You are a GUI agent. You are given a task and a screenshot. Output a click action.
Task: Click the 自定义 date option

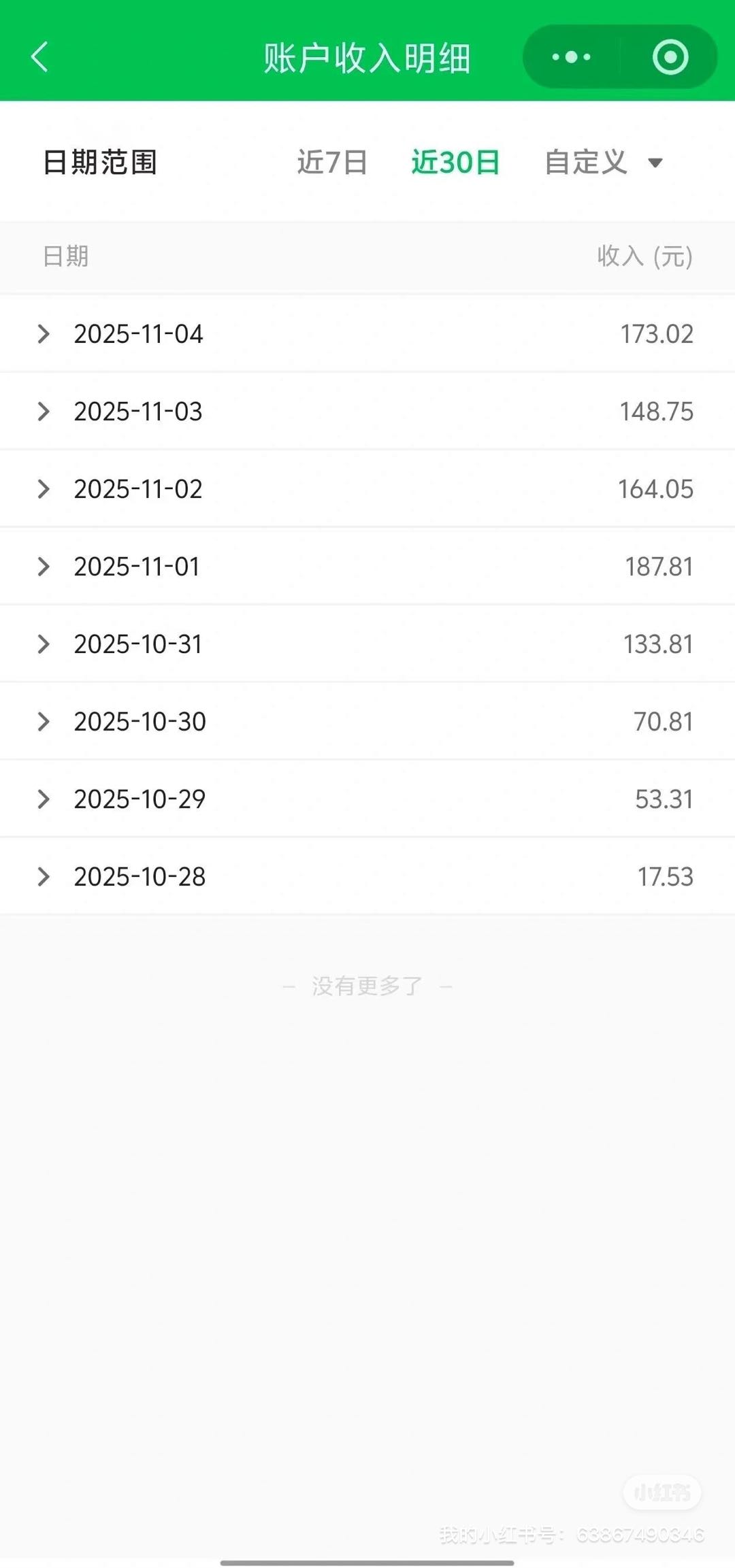point(584,162)
